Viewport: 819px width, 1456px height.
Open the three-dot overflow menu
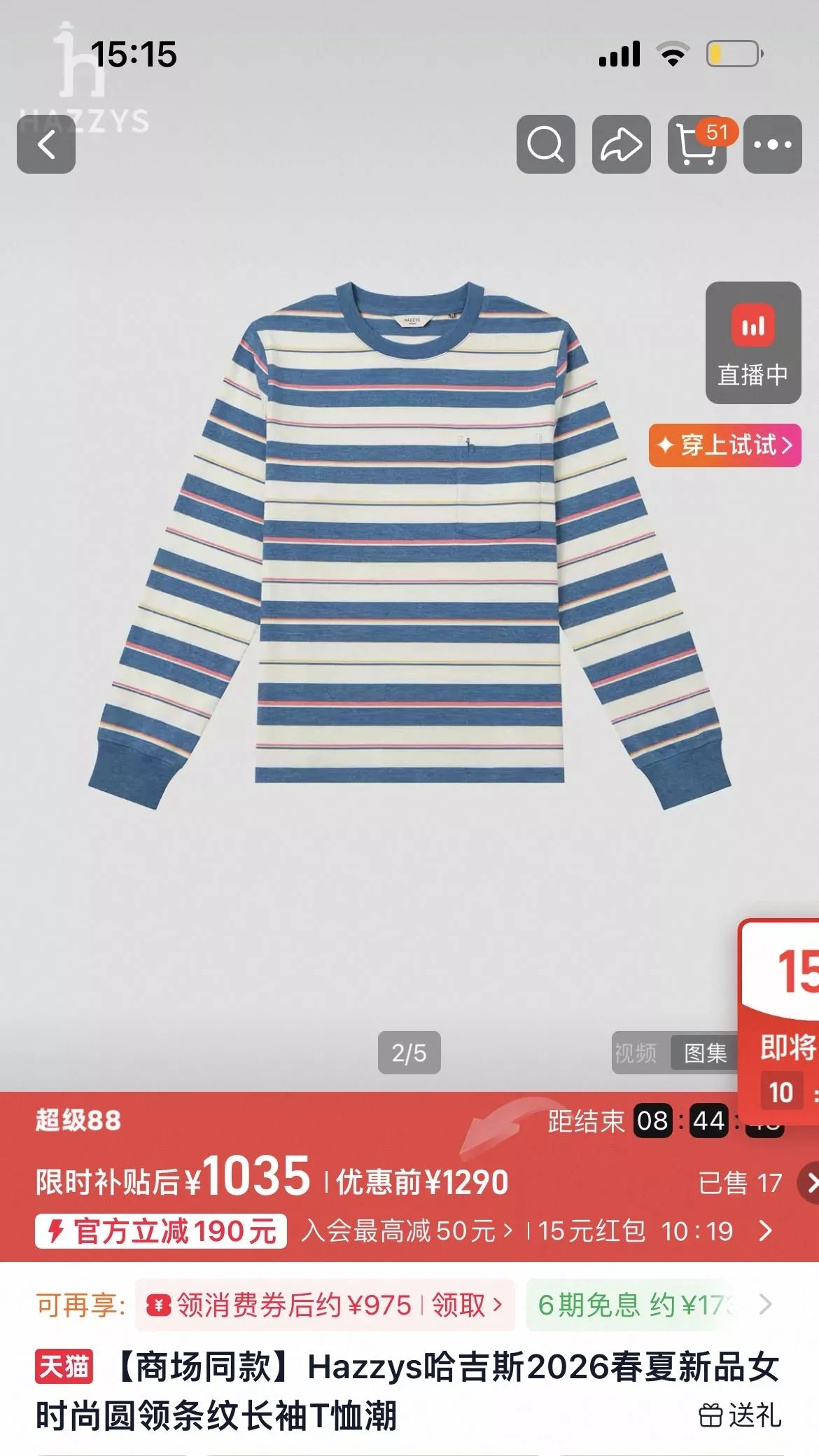[773, 144]
